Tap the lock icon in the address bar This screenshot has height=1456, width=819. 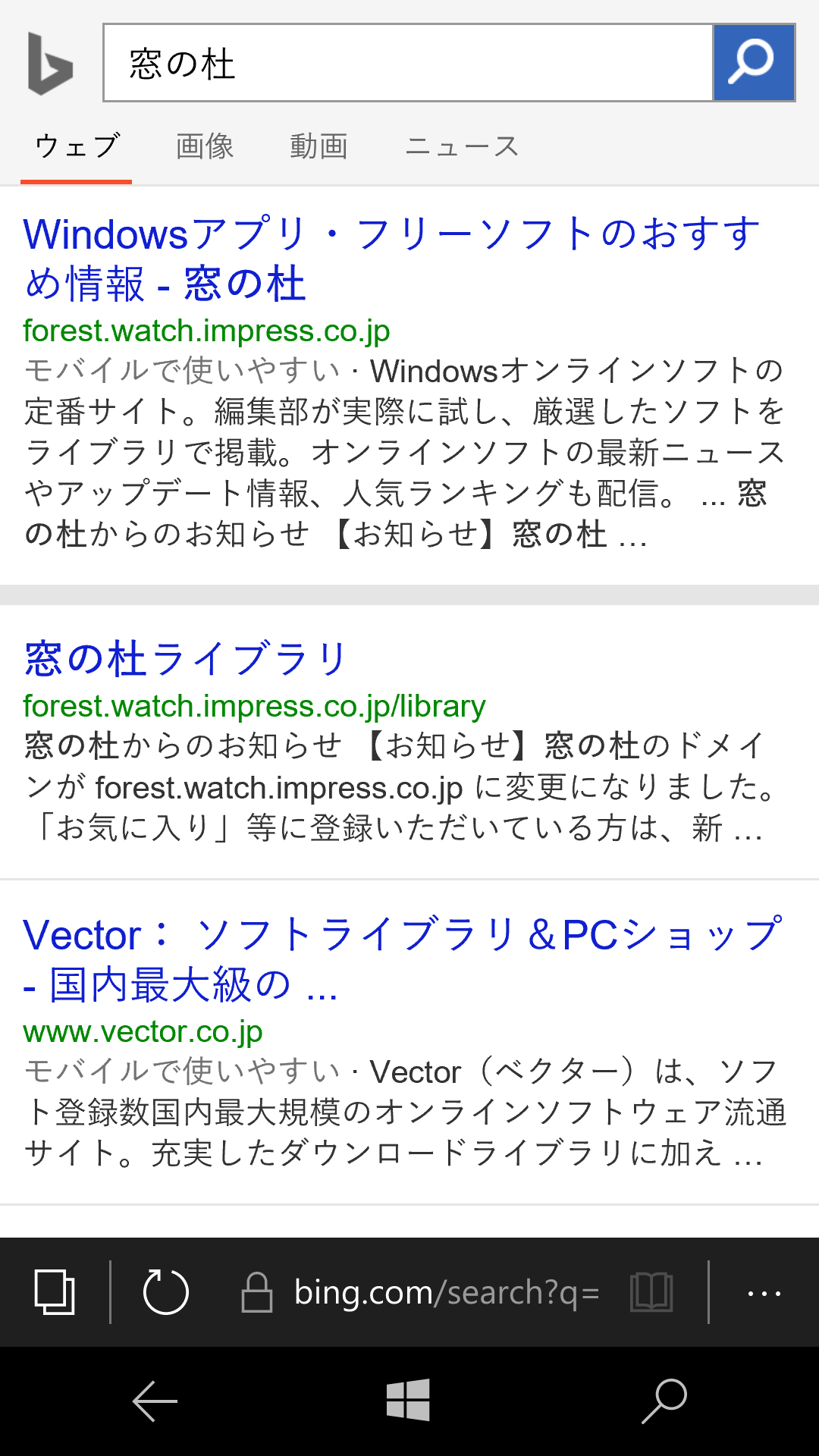click(x=256, y=1293)
